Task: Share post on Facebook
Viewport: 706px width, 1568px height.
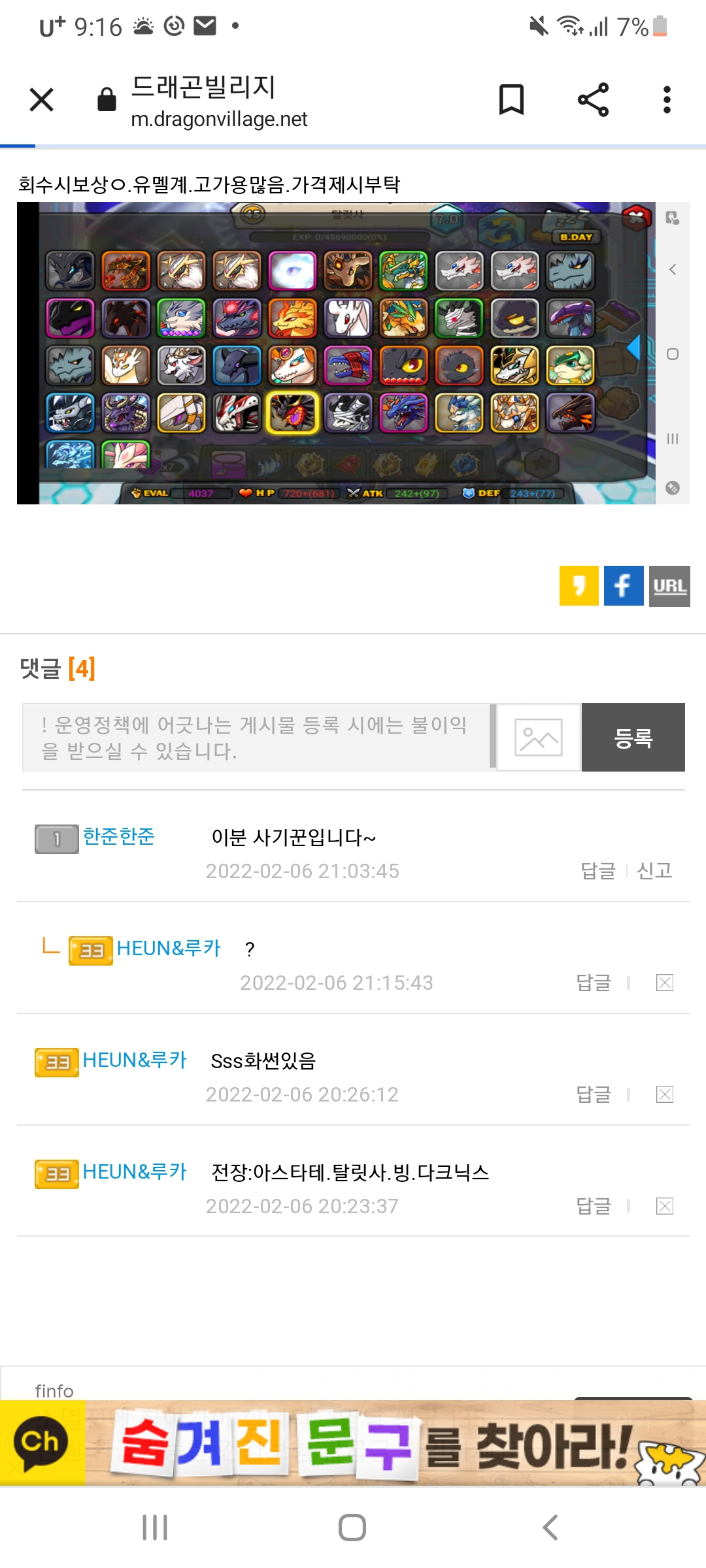Action: tap(624, 586)
